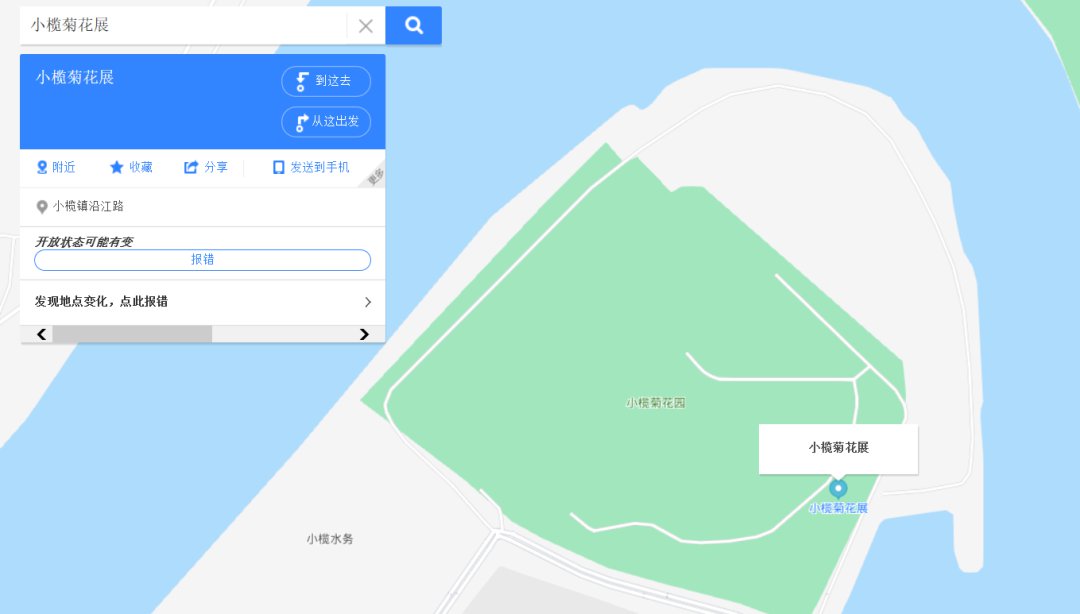Send location to phone with 发送到手机

click(311, 167)
